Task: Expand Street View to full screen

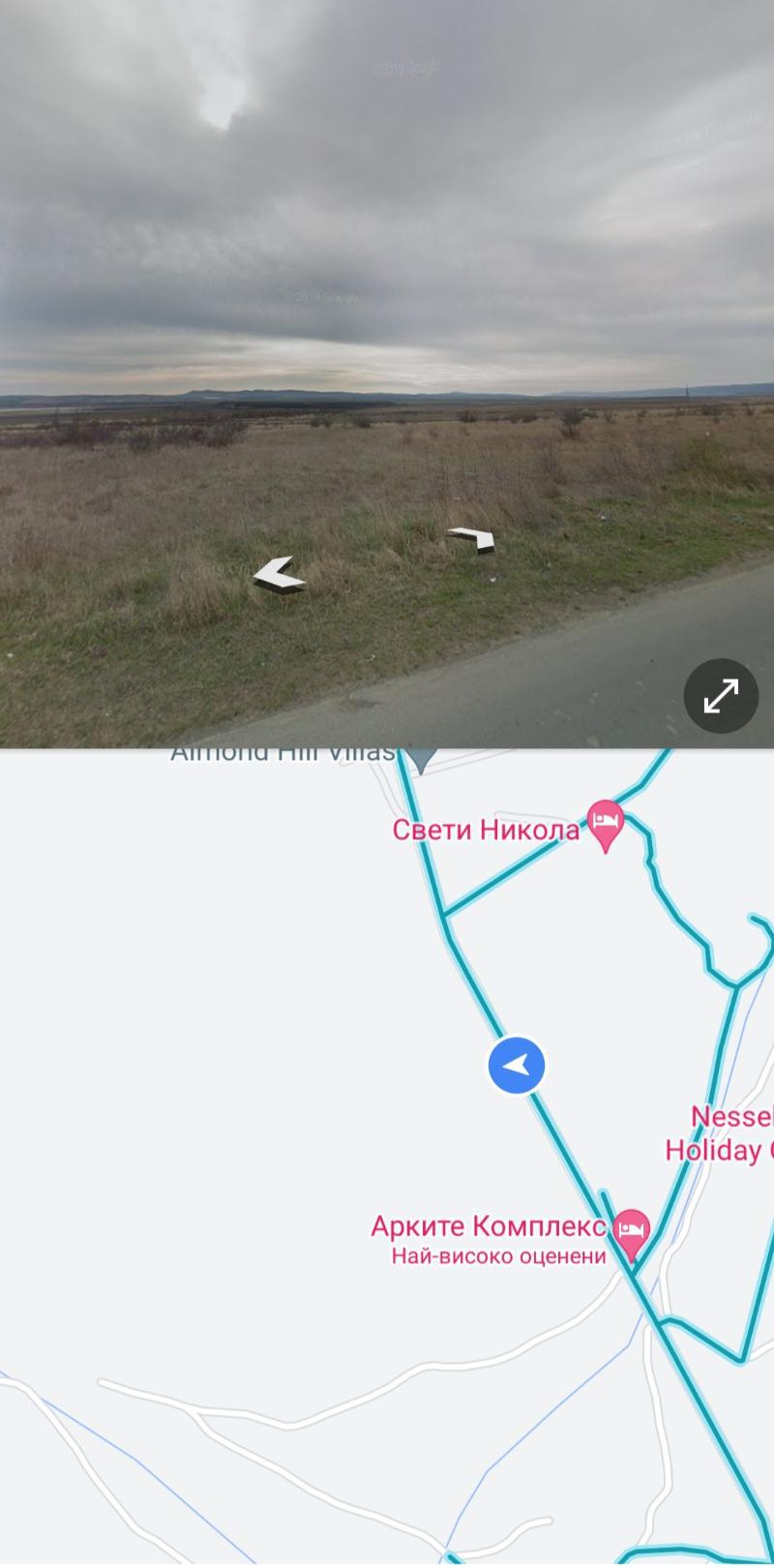Action: click(x=721, y=696)
